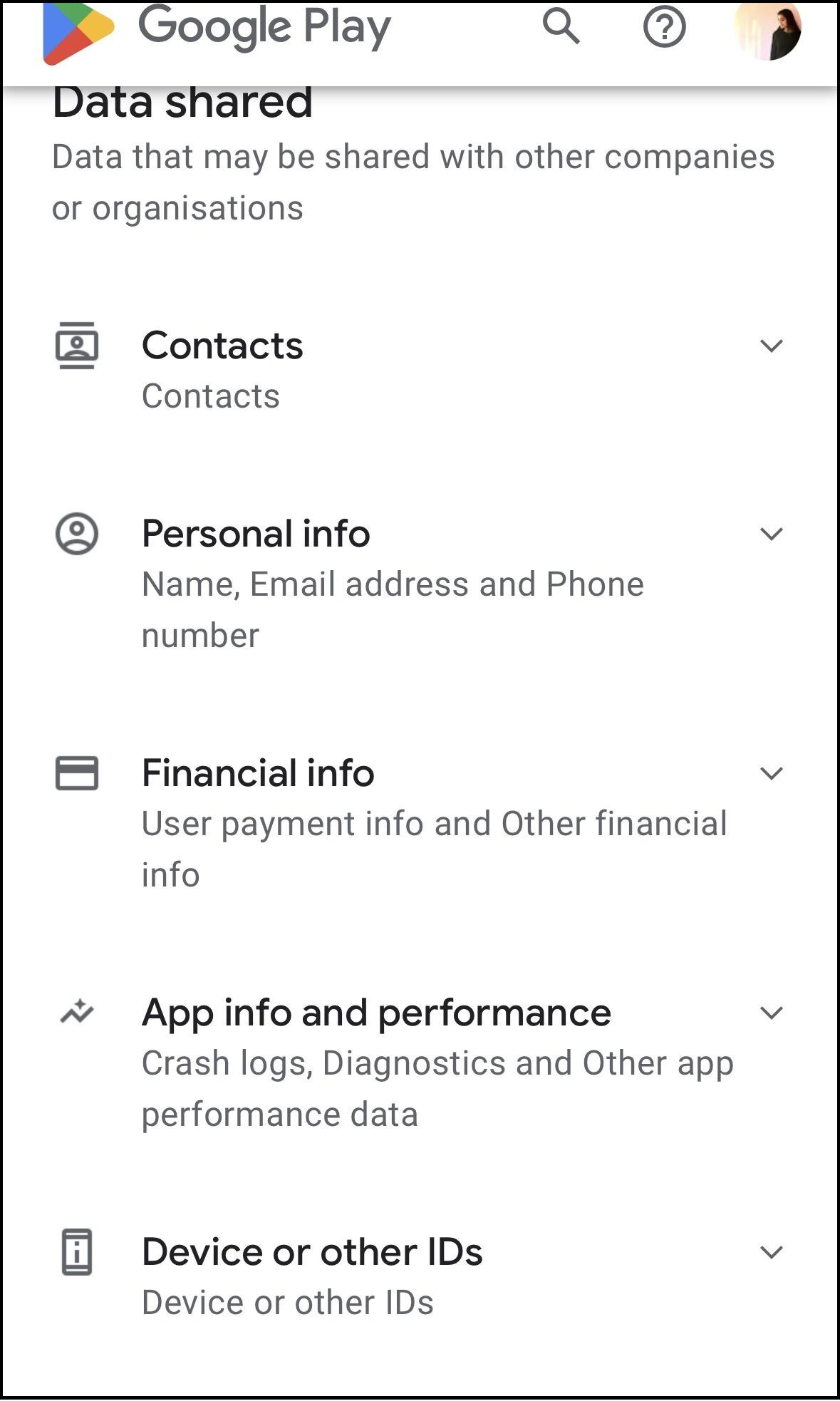Open the help icon
The height and width of the screenshot is (1401, 840).
point(664,28)
